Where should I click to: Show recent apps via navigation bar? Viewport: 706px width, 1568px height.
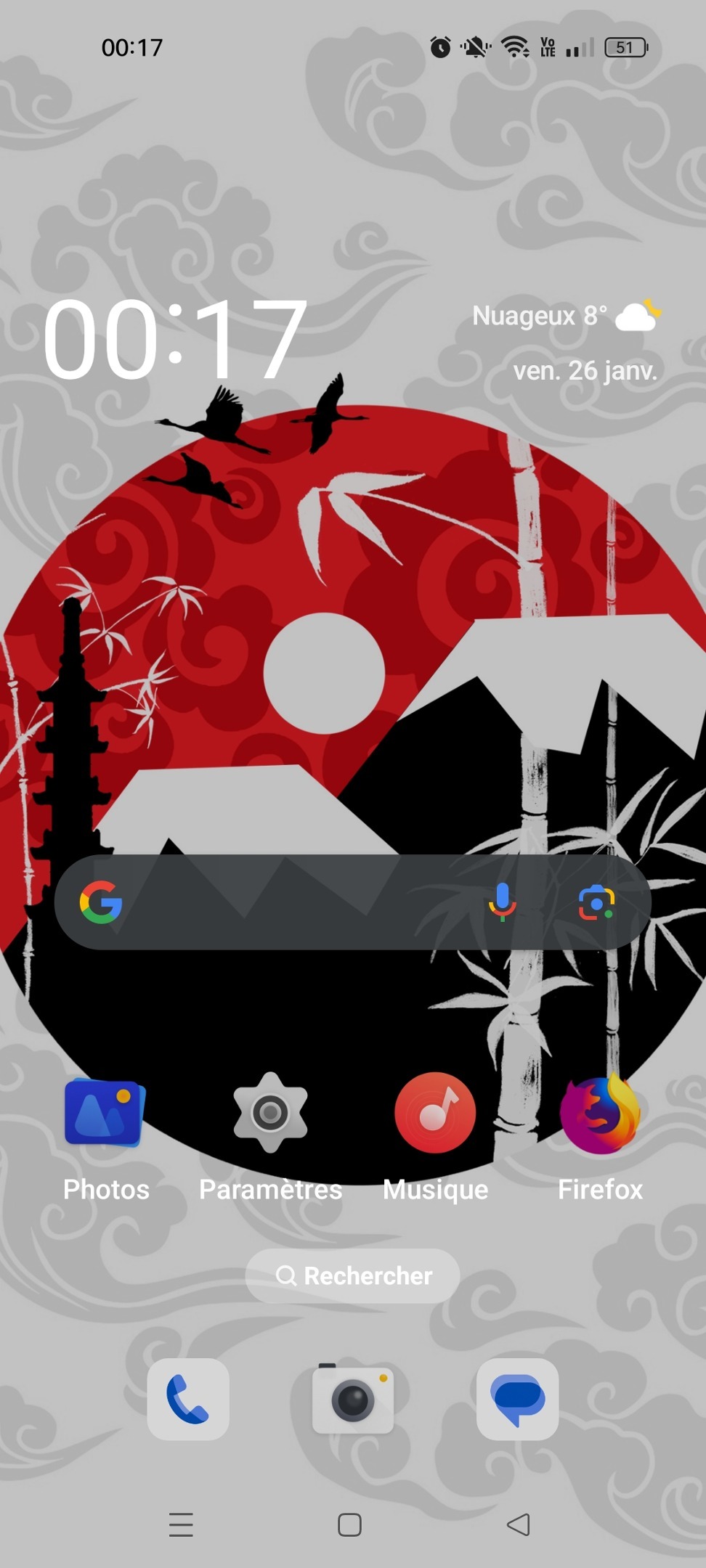[x=181, y=1524]
